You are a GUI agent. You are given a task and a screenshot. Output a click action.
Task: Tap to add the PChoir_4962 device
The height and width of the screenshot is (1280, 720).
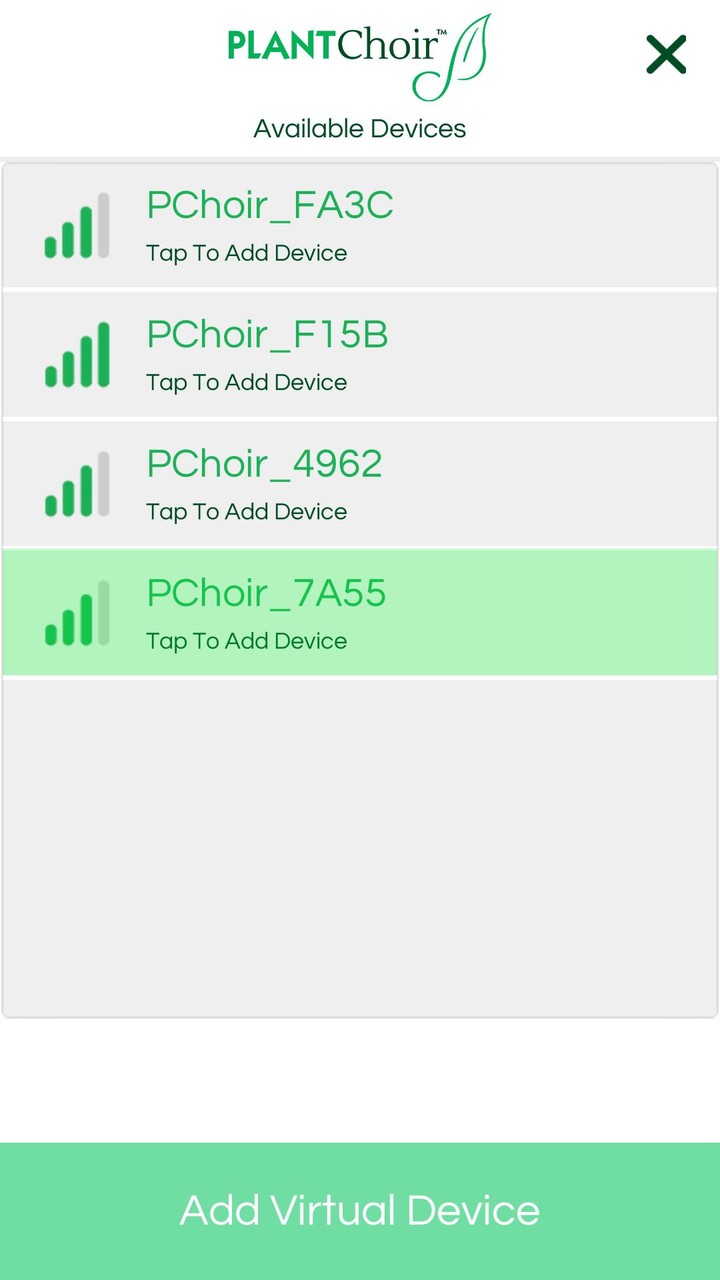pos(246,511)
